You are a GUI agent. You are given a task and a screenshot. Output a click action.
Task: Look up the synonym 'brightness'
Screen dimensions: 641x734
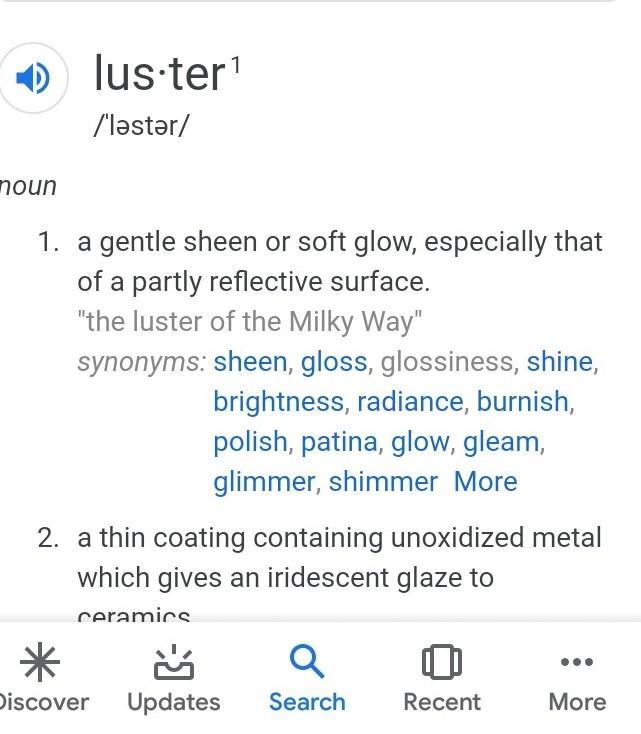coord(279,402)
